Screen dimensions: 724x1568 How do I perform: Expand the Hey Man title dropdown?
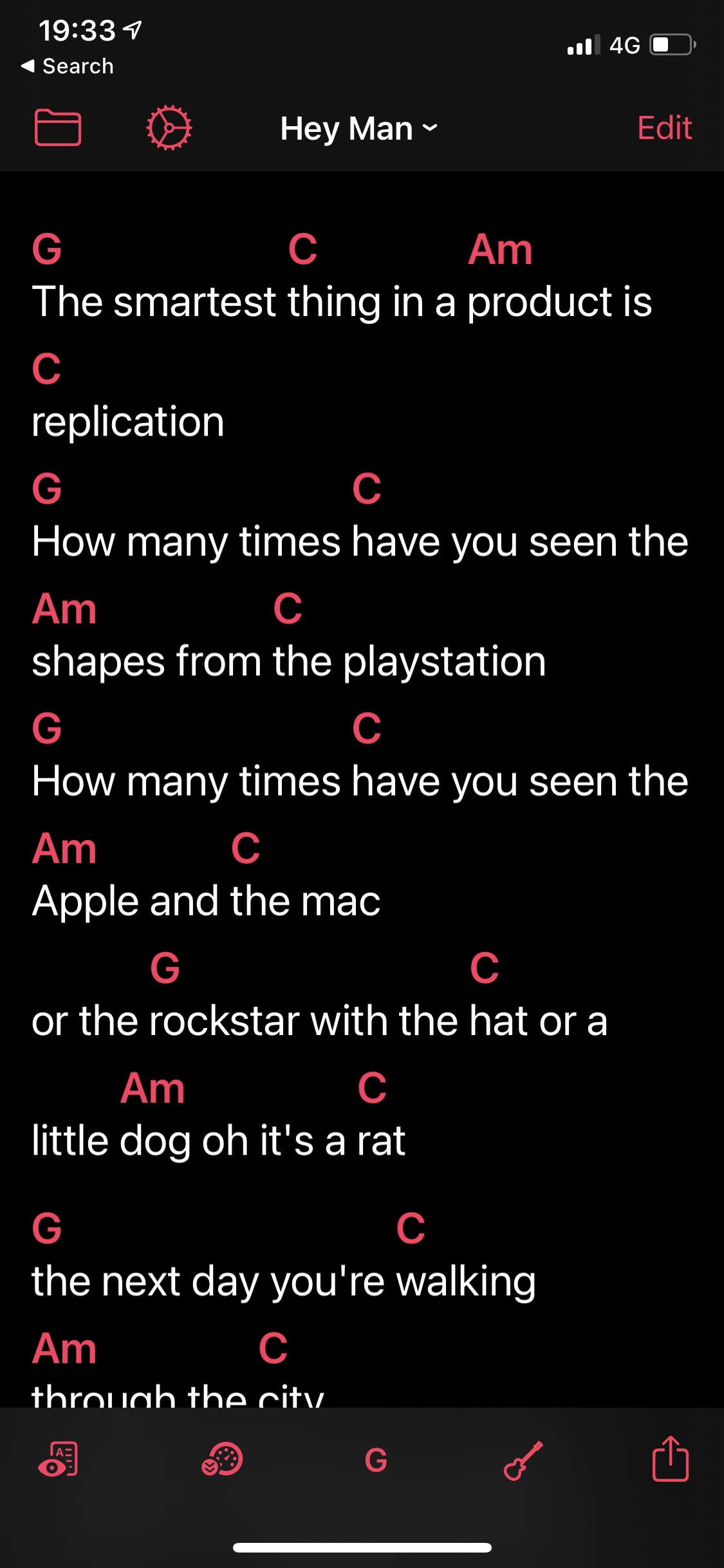359,128
